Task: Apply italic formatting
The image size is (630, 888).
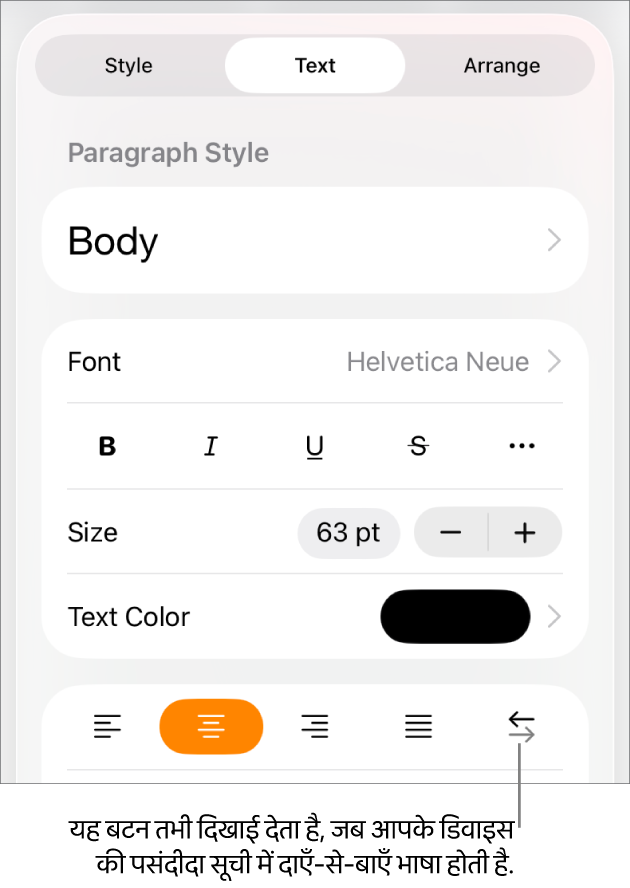Action: pos(211,447)
